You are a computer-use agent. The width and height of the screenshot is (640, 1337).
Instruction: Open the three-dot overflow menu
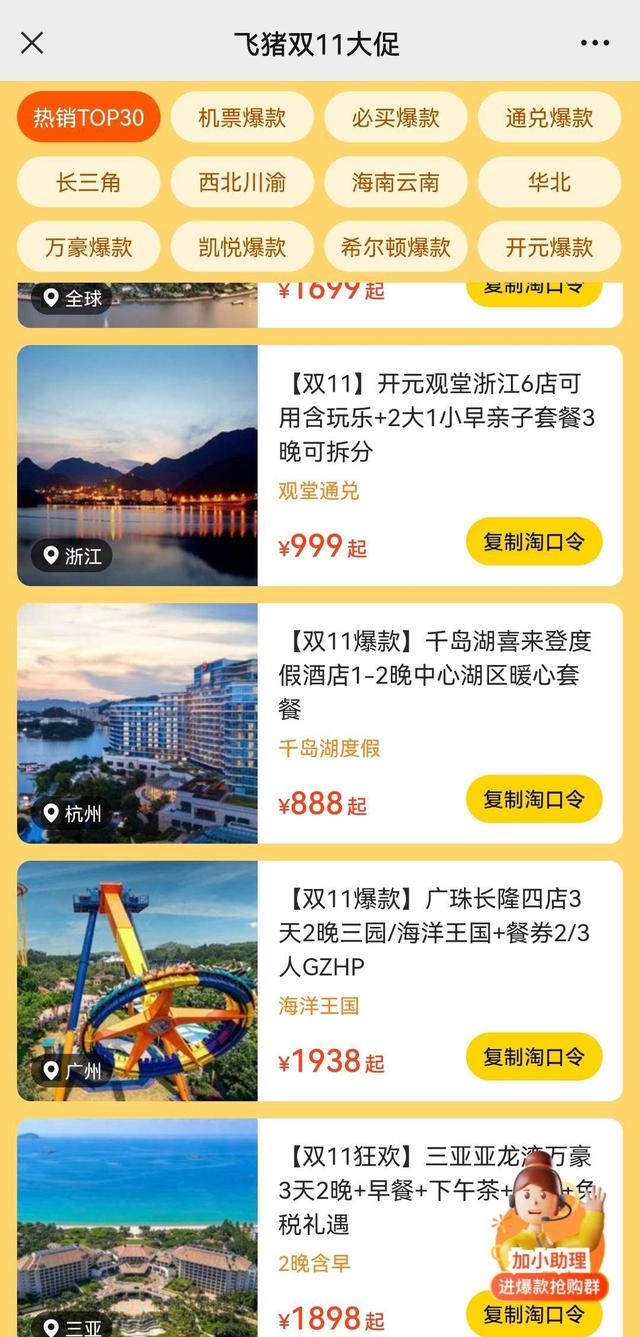[x=594, y=43]
